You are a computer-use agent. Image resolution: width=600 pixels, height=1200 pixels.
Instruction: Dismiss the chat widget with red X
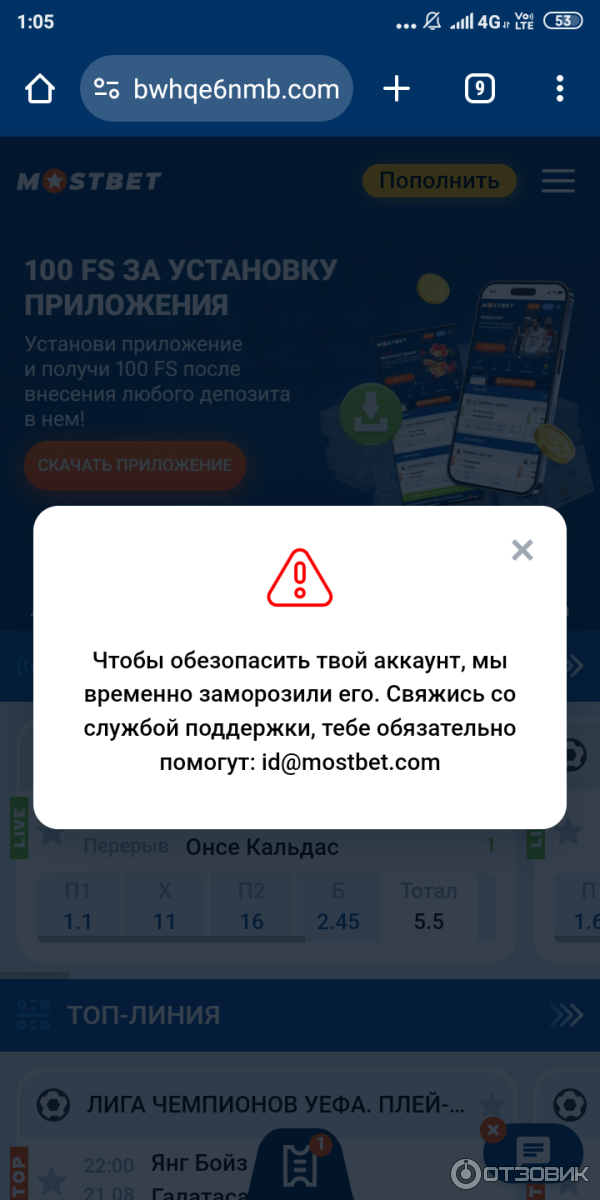(492, 1130)
